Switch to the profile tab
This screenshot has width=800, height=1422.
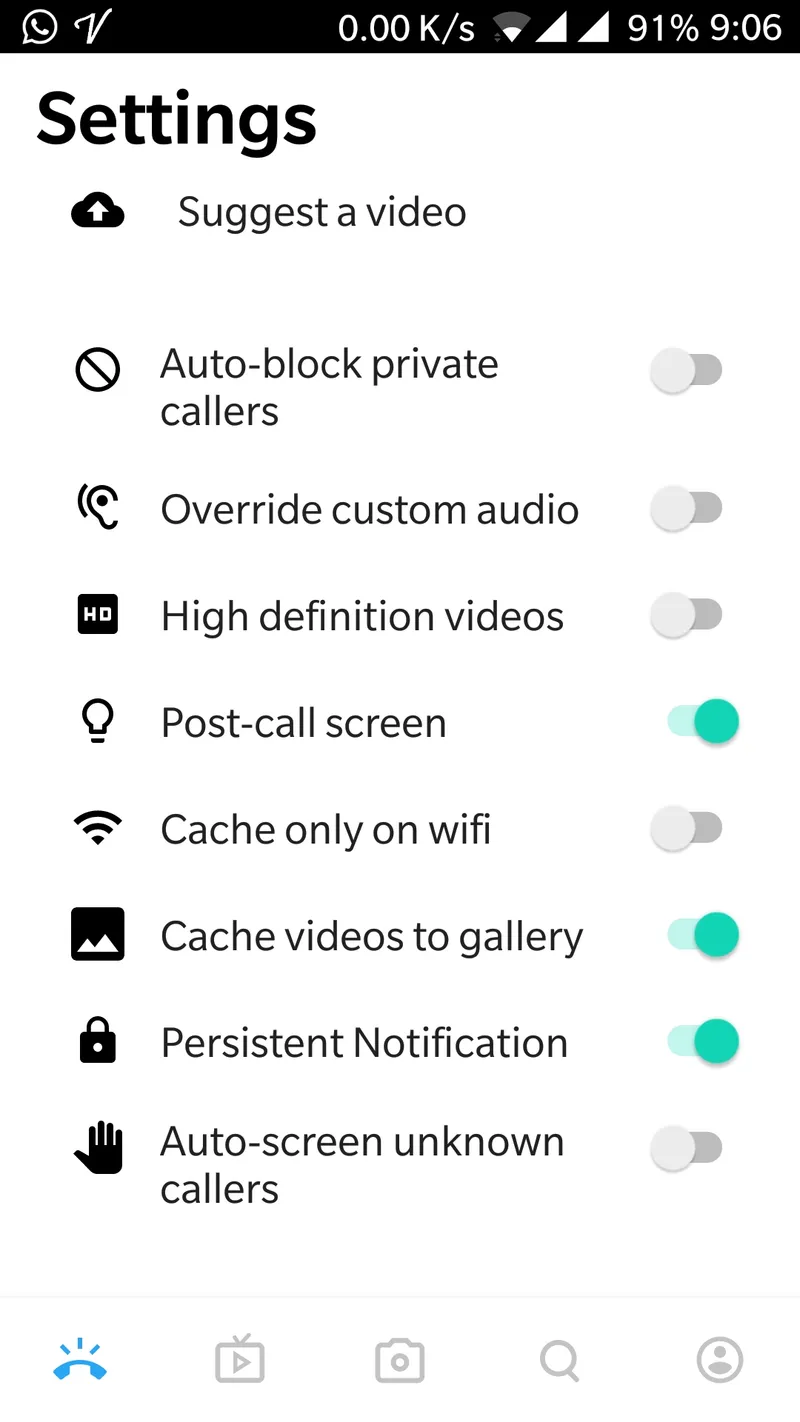point(720,1361)
